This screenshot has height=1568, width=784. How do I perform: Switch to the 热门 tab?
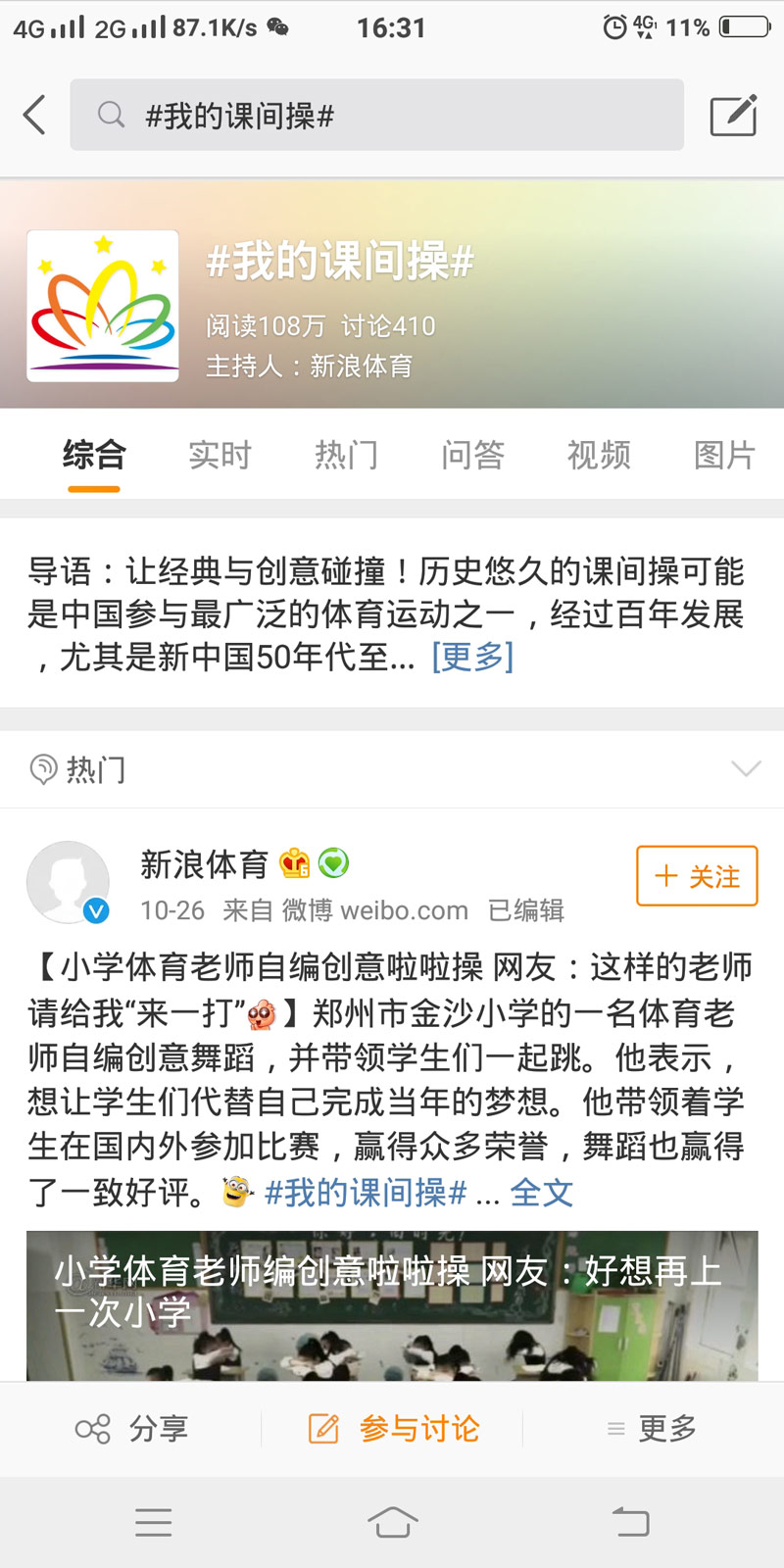[346, 456]
